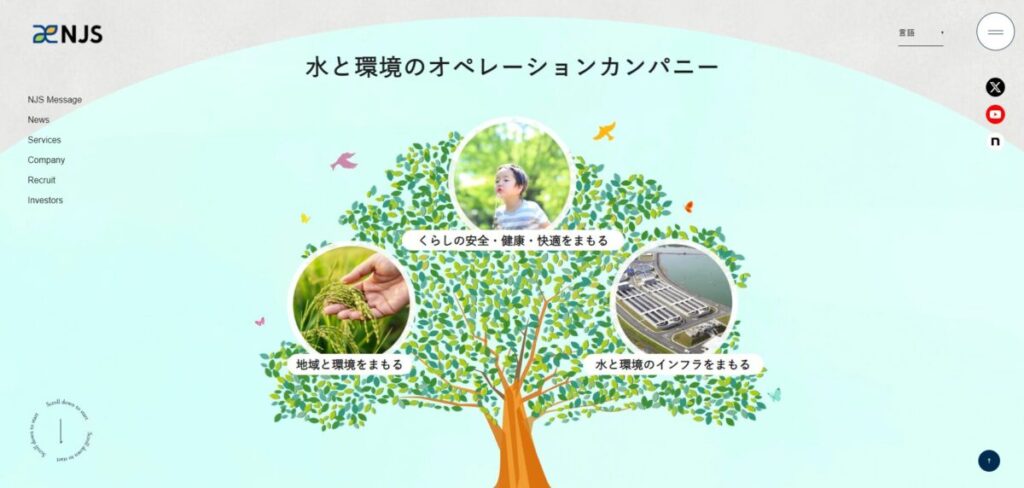1024x488 pixels.
Task: Select くらしの安全・健康・快適をまもる circle
Action: pyautogui.click(x=512, y=176)
